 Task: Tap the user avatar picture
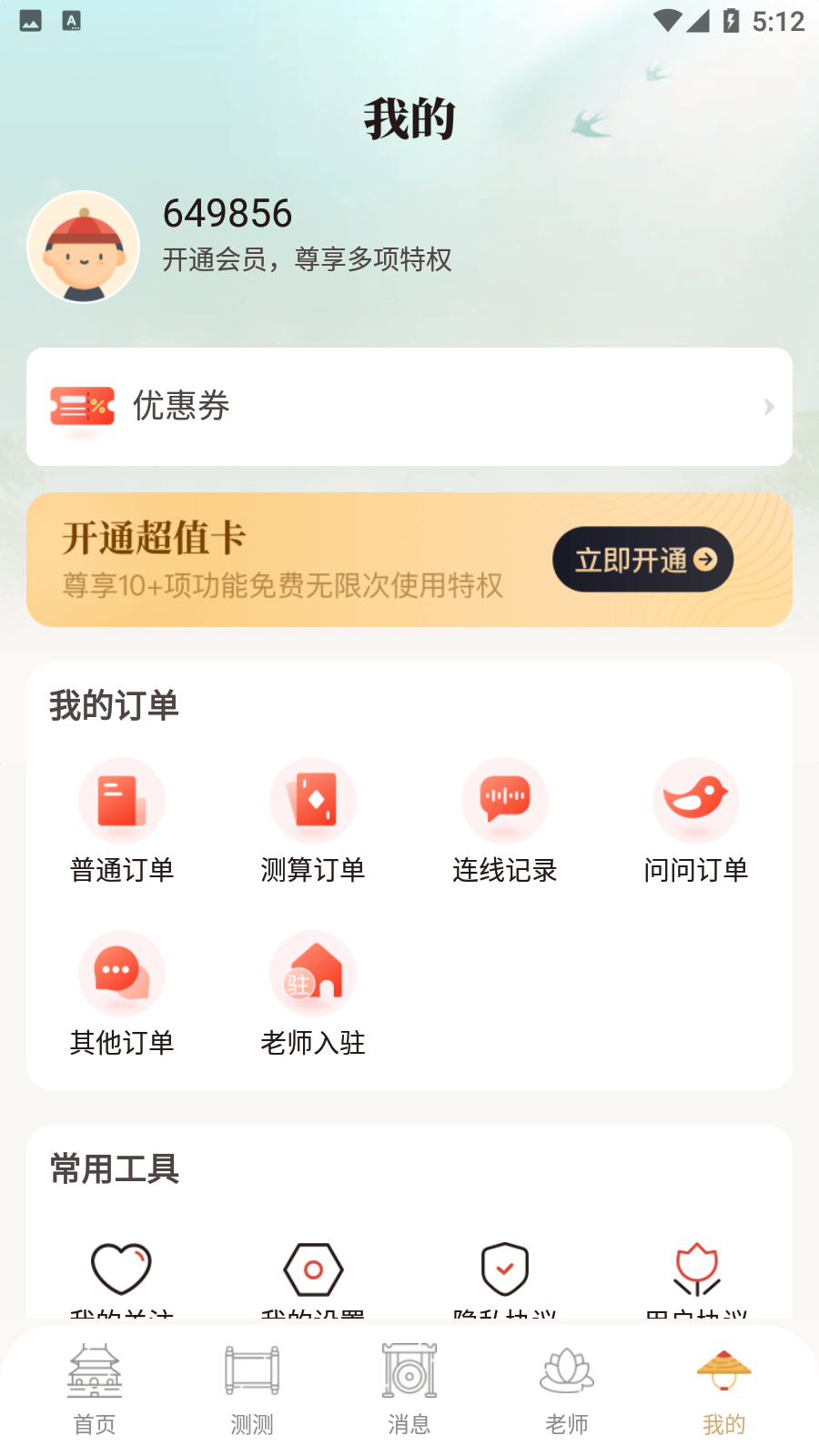(x=83, y=246)
